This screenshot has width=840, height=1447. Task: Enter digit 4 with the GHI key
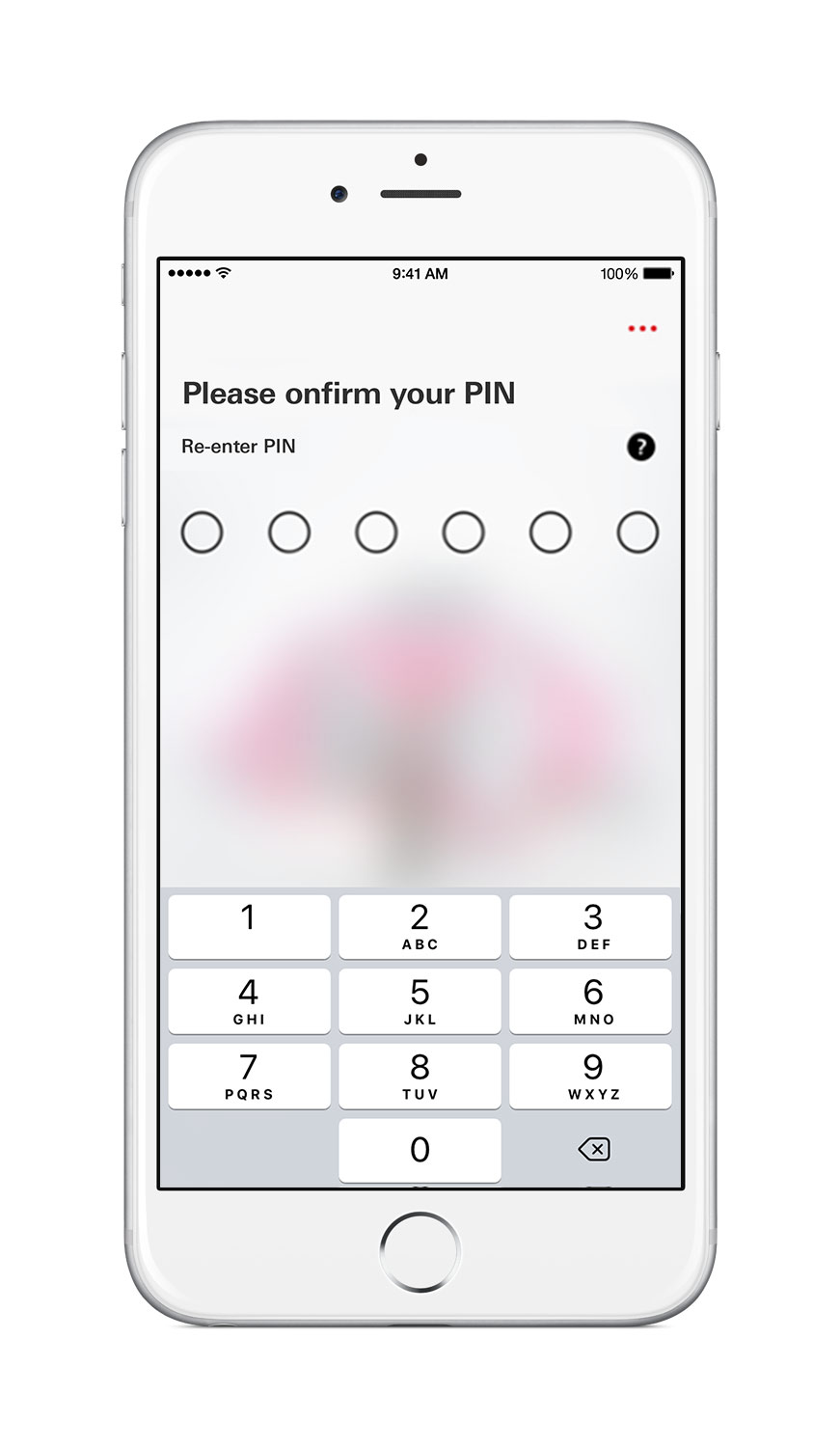[249, 1001]
